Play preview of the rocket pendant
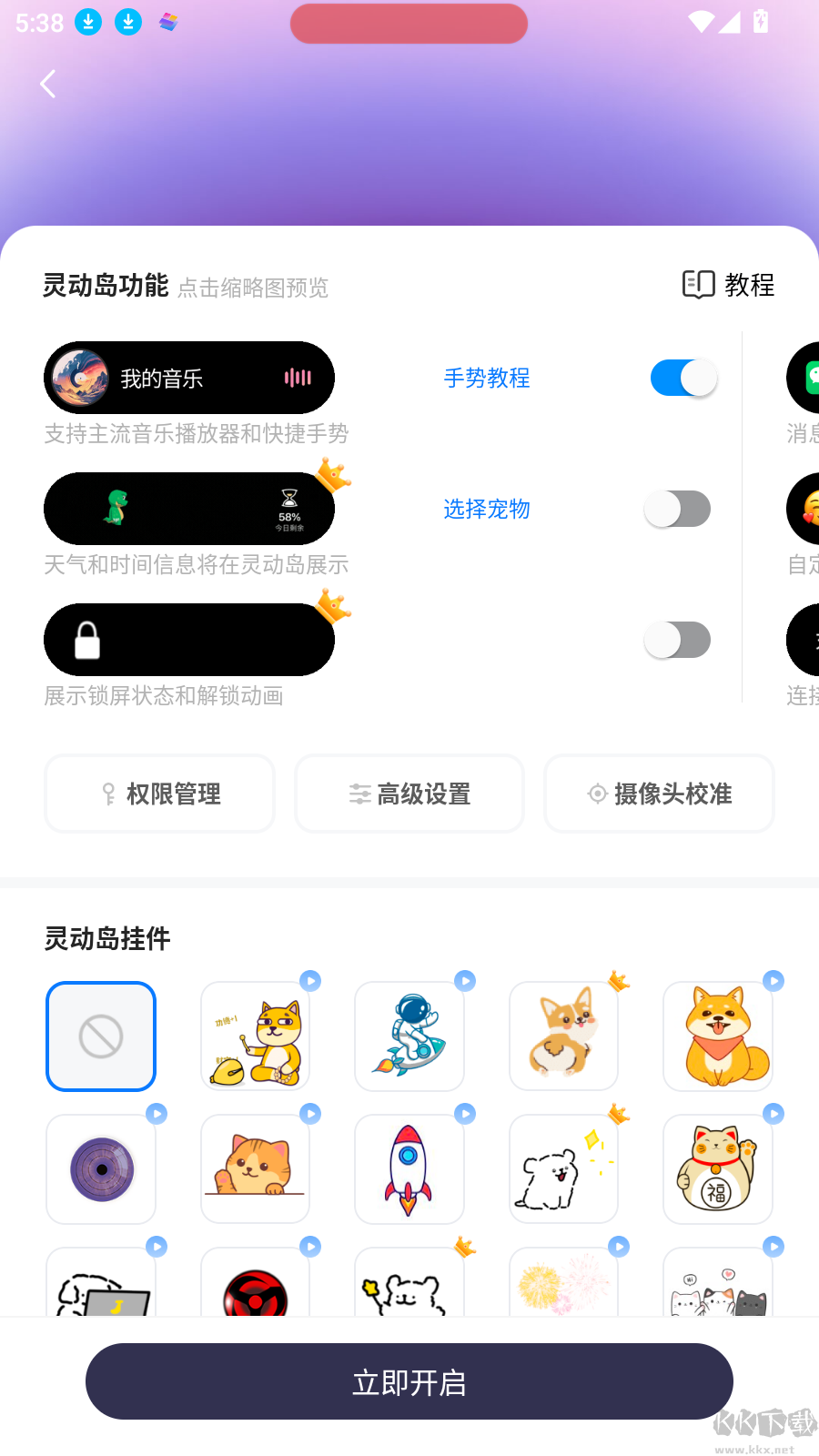This screenshot has height=1456, width=819. (465, 1114)
